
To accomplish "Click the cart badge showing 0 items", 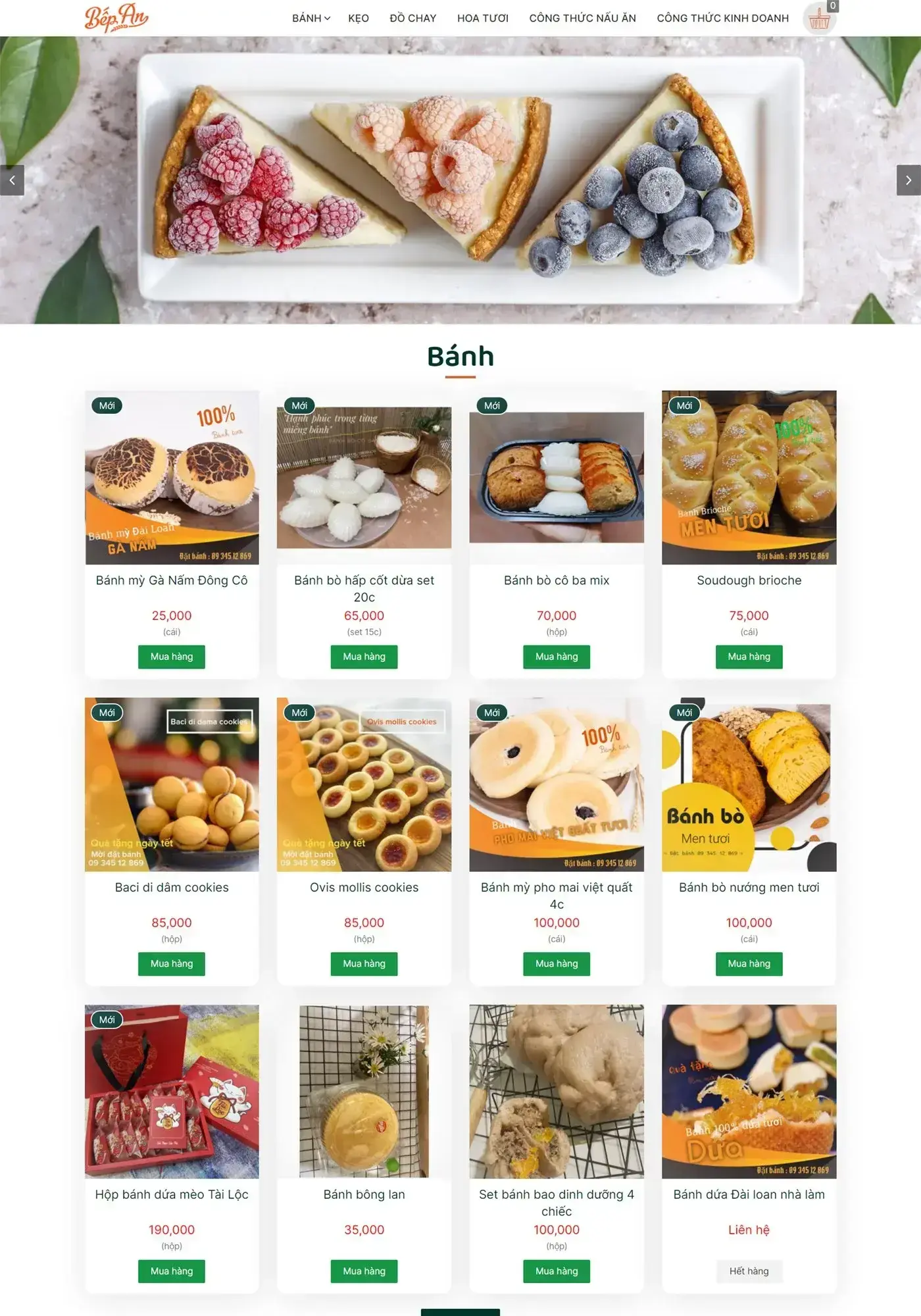I will 833,7.
